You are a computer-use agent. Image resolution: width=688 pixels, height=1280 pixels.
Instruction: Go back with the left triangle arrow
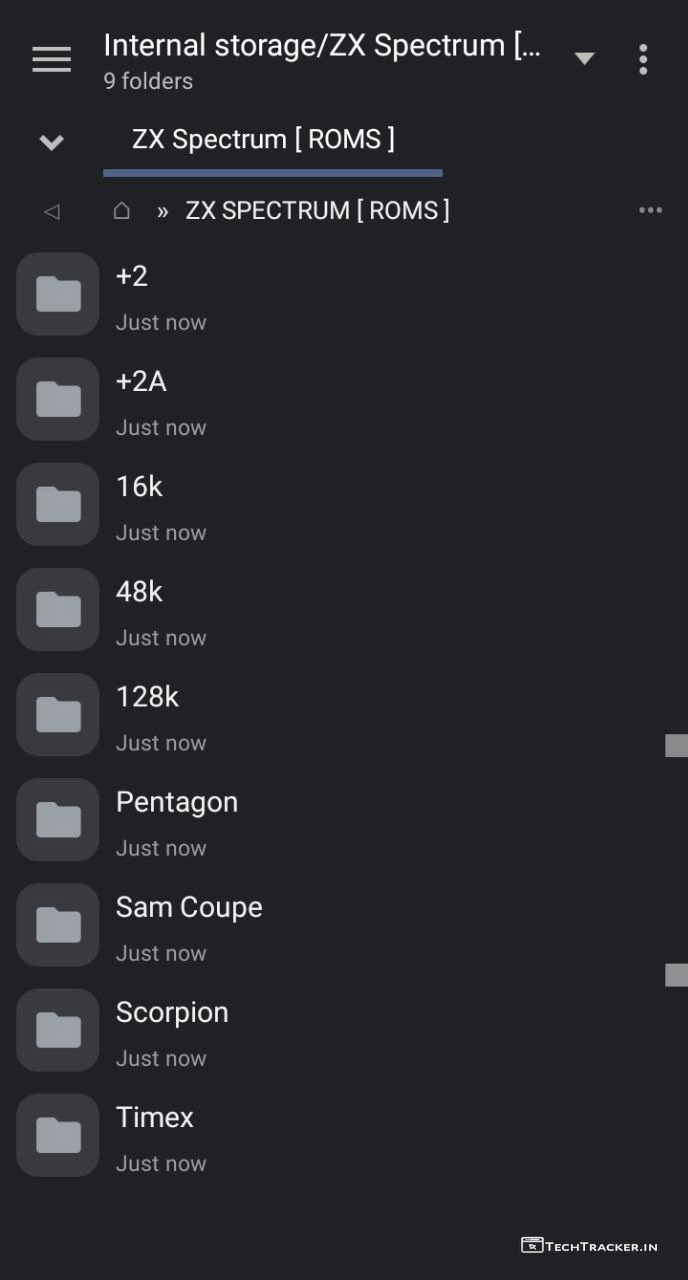[x=52, y=211]
